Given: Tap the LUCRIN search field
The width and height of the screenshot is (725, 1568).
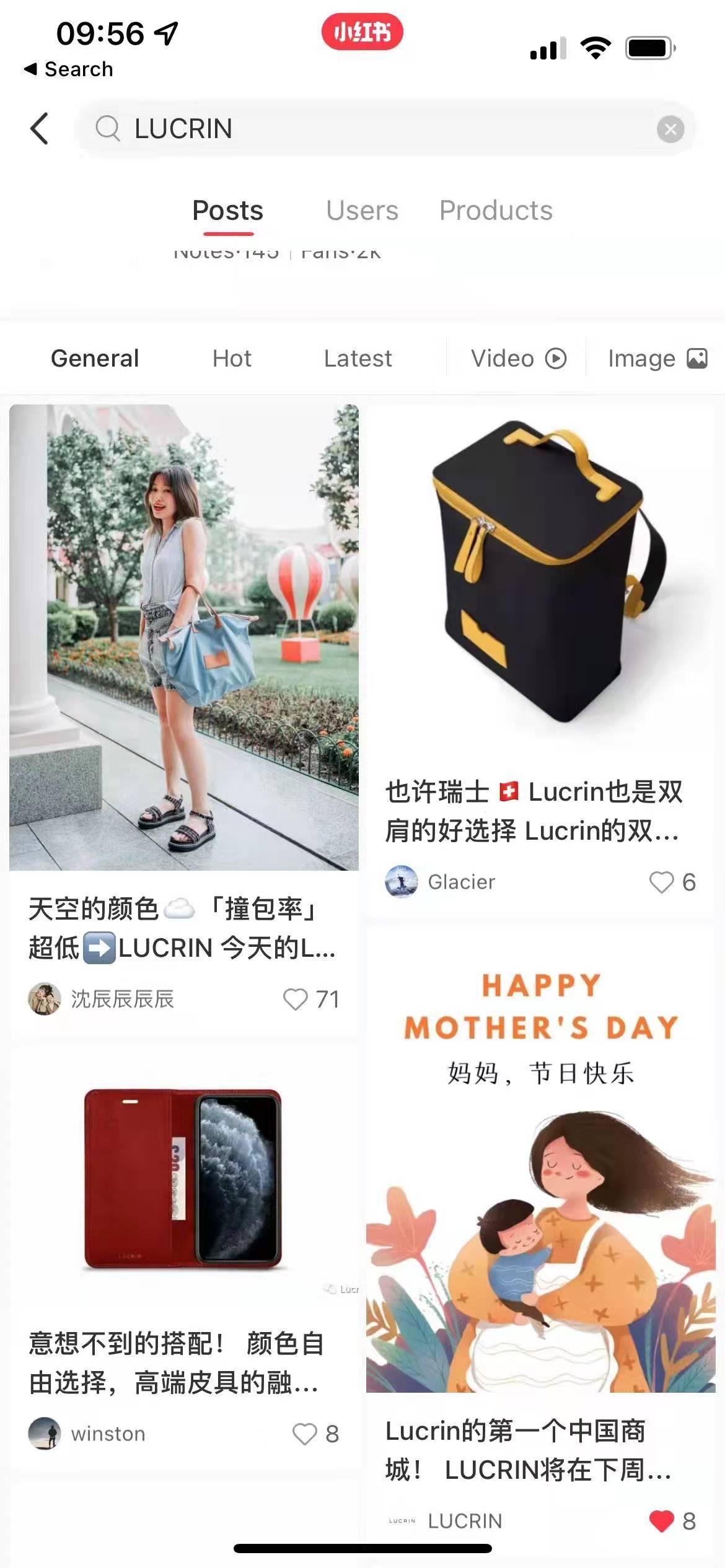Looking at the screenshot, I should coord(372,129).
